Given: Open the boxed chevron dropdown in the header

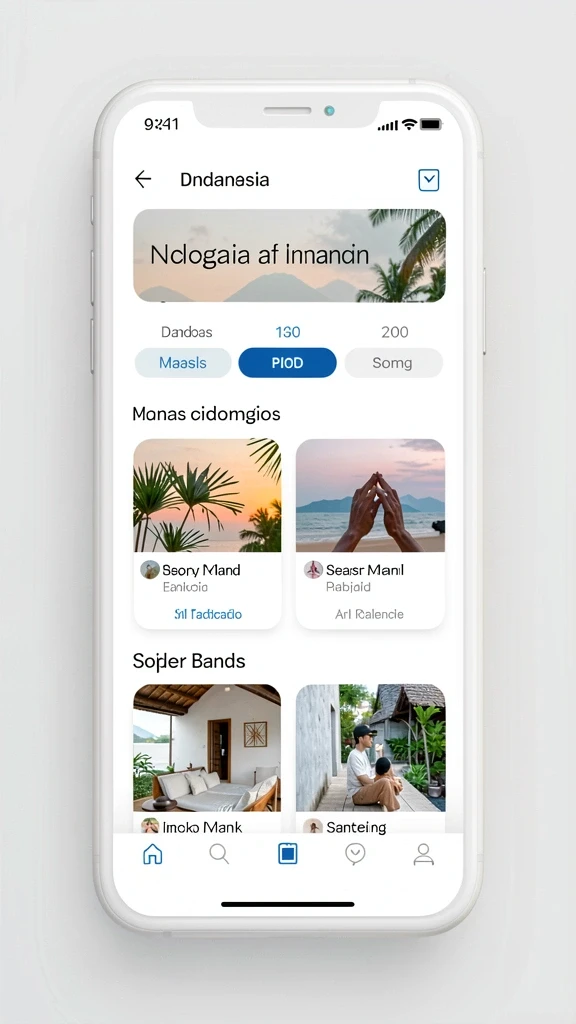Looking at the screenshot, I should point(428,180).
